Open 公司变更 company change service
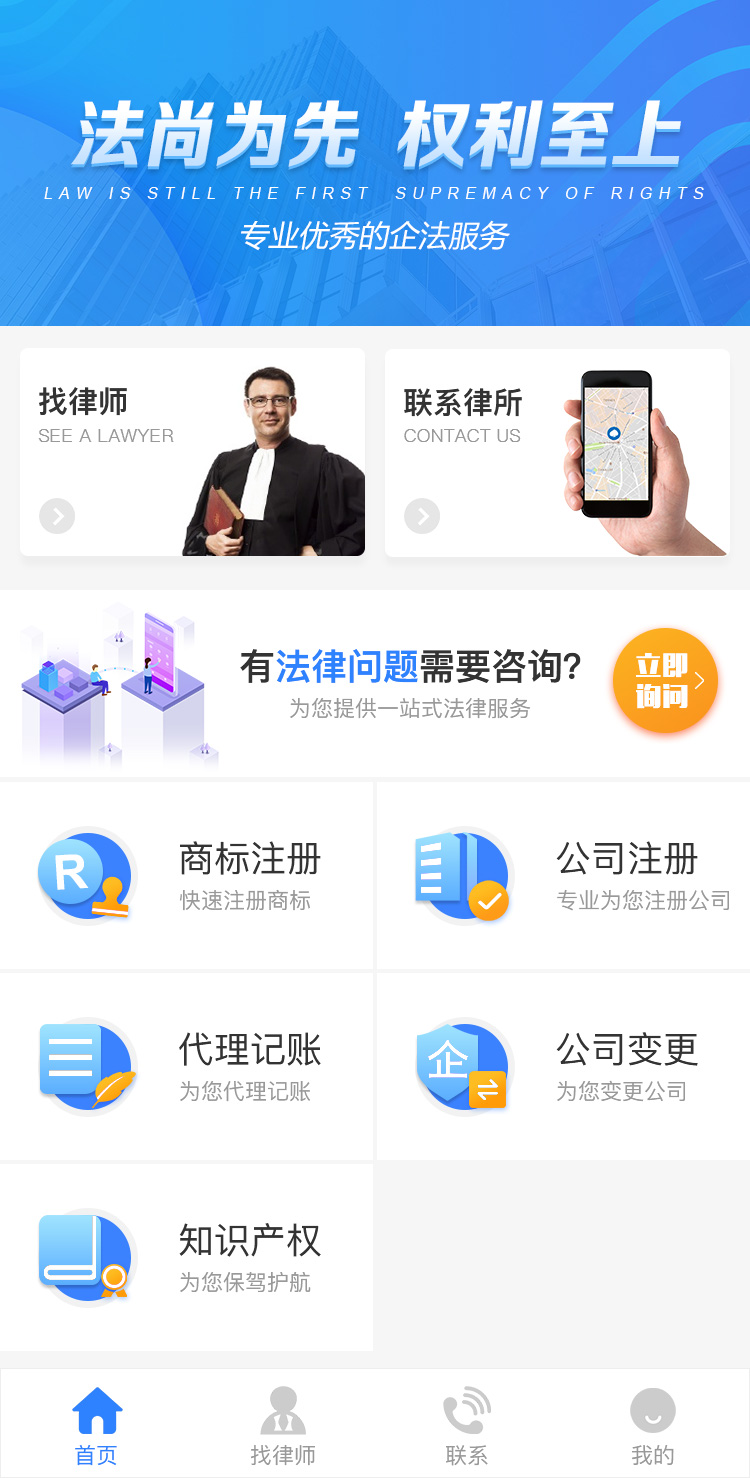750x1478 pixels. [x=563, y=1066]
